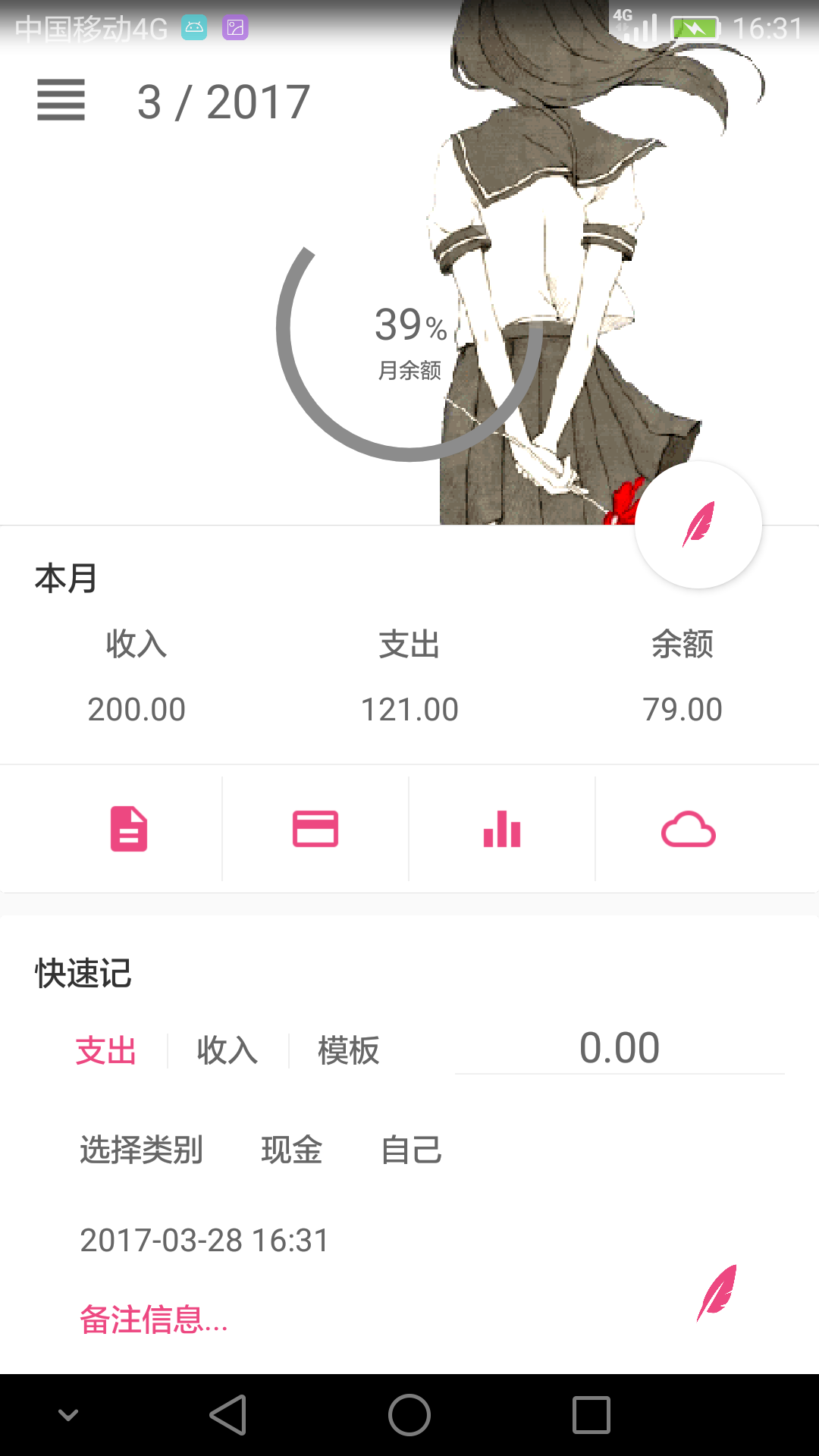819x1456 pixels.
Task: Open the 现金 account selector
Action: (292, 1150)
